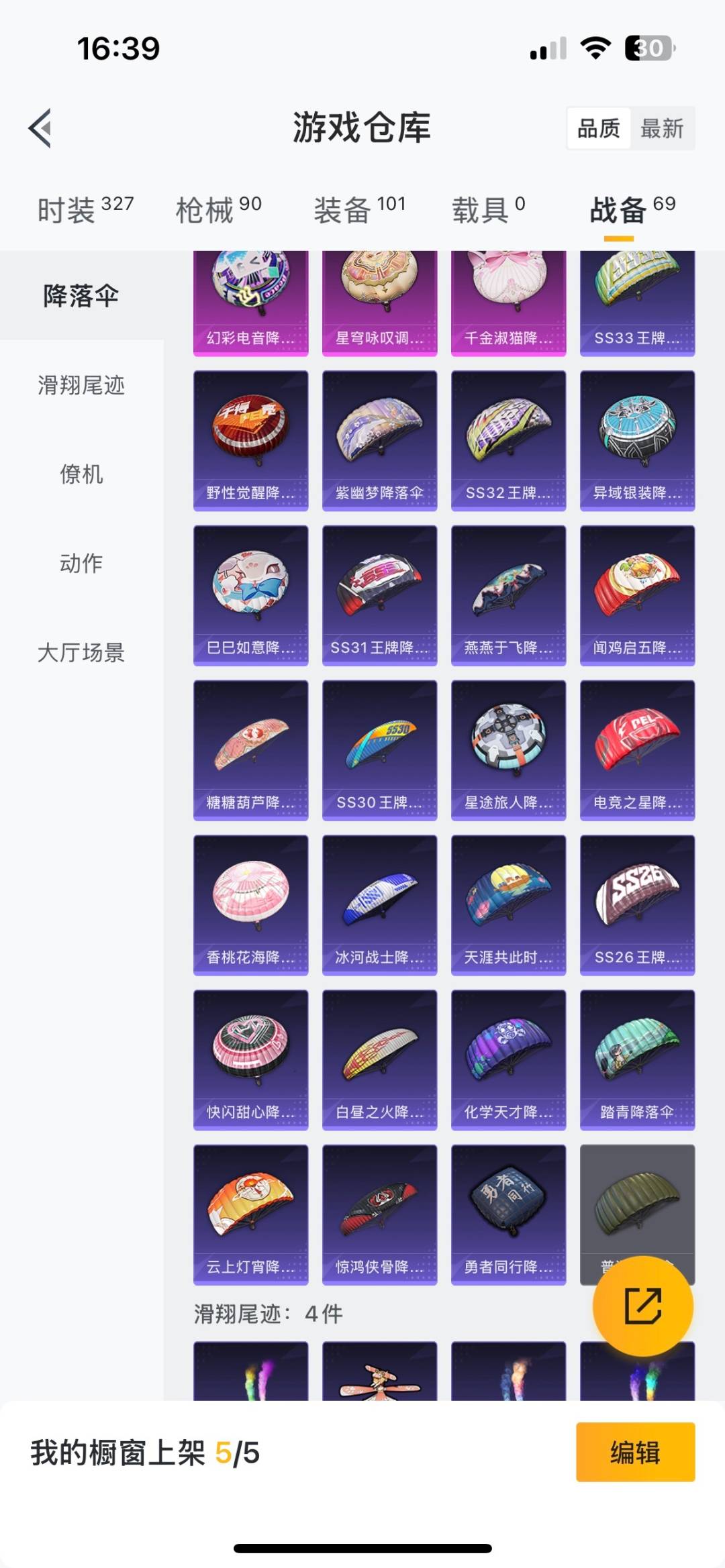Sort by 品质
725x1568 pixels.
[x=599, y=128]
